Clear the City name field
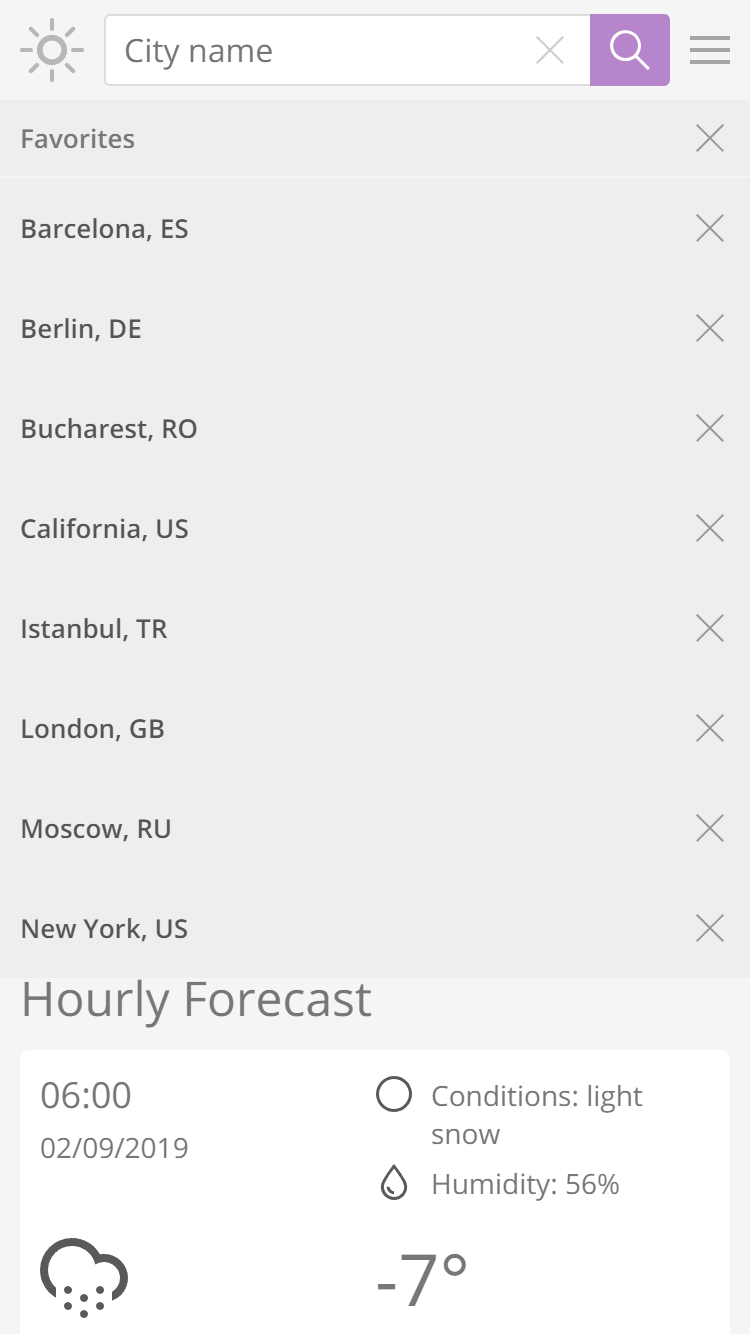Image resolution: width=750 pixels, height=1334 pixels. coord(550,50)
